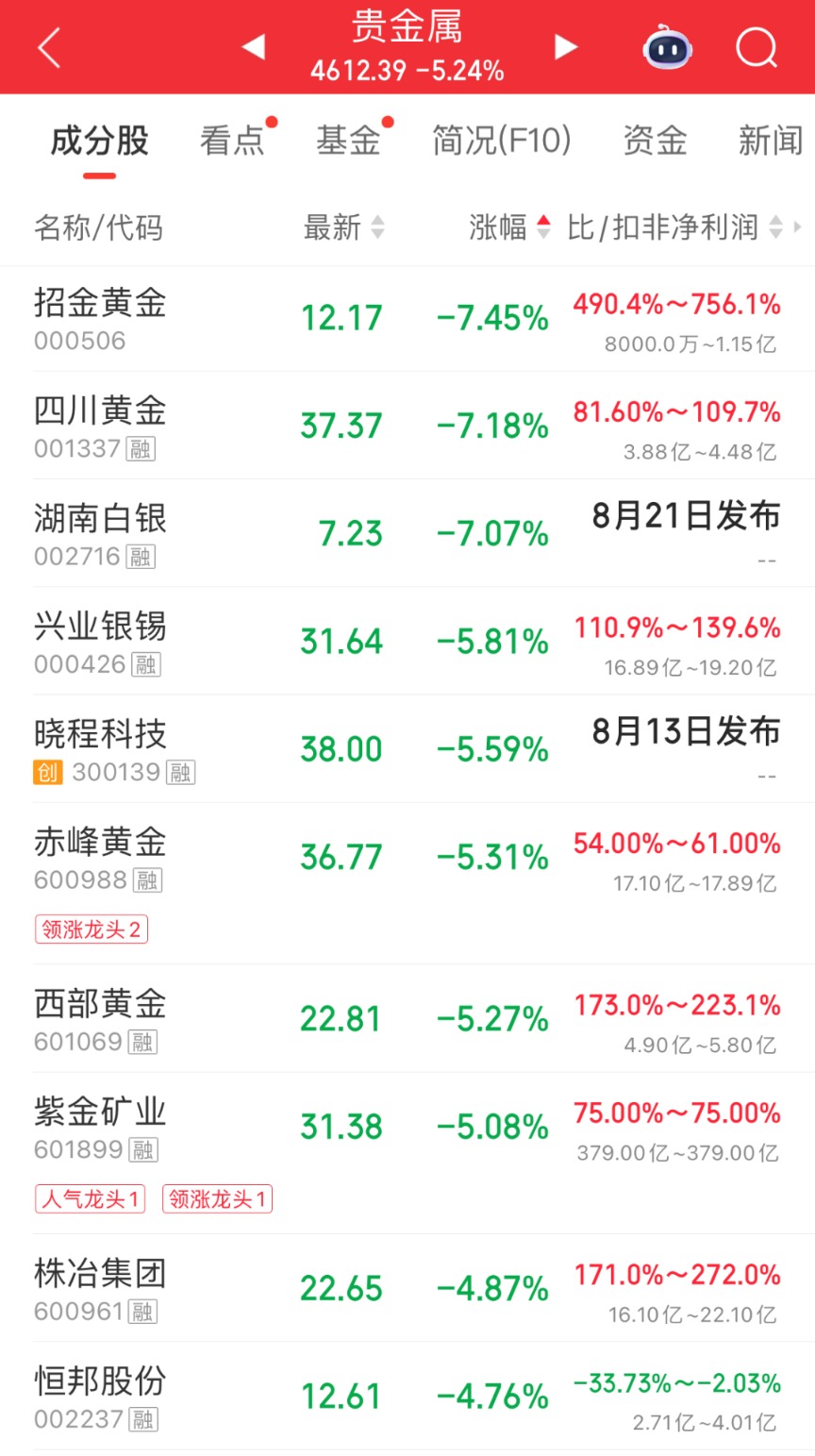View details for 湖南白银

(407, 534)
